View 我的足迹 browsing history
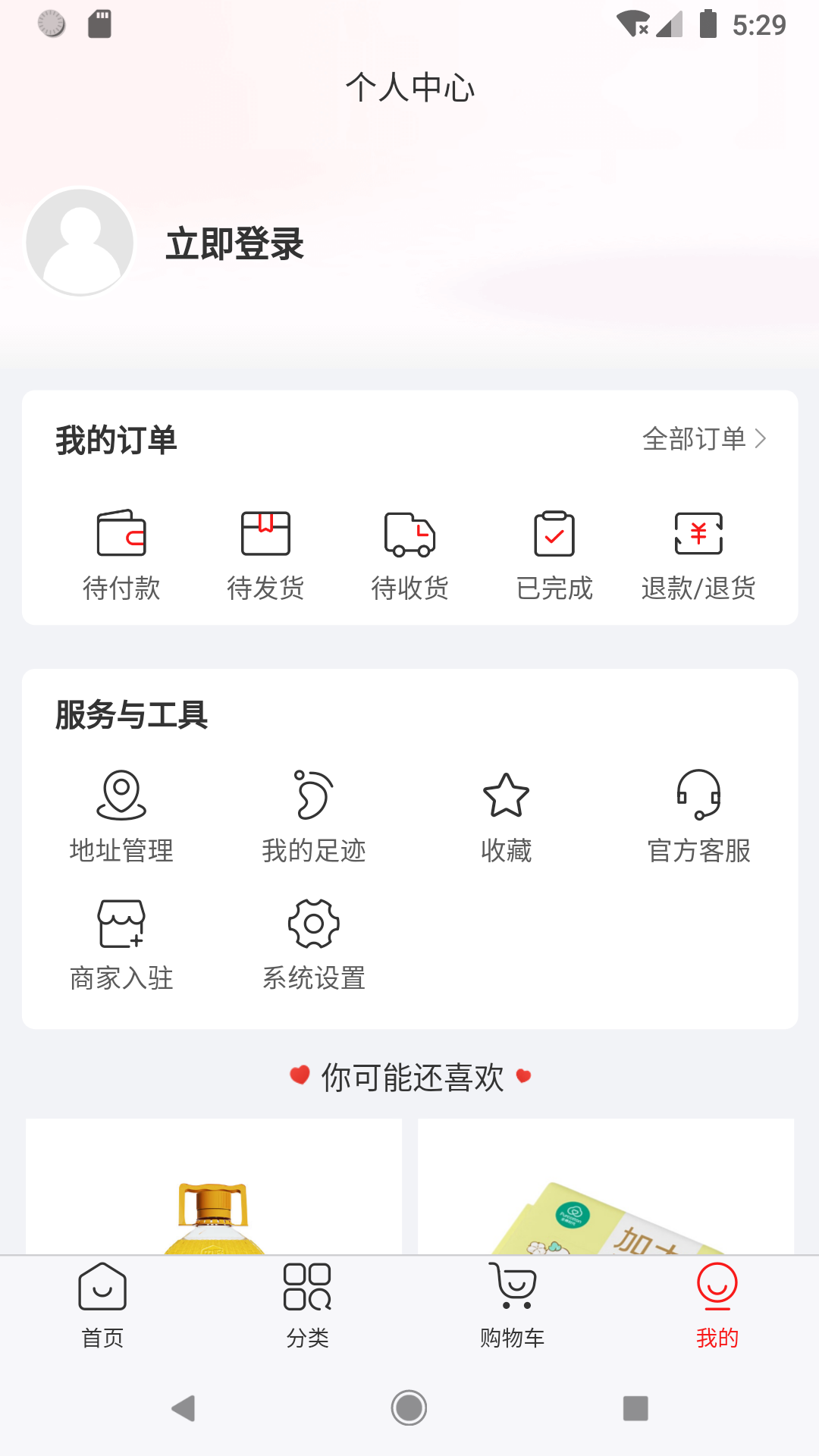819x1456 pixels. click(x=314, y=817)
